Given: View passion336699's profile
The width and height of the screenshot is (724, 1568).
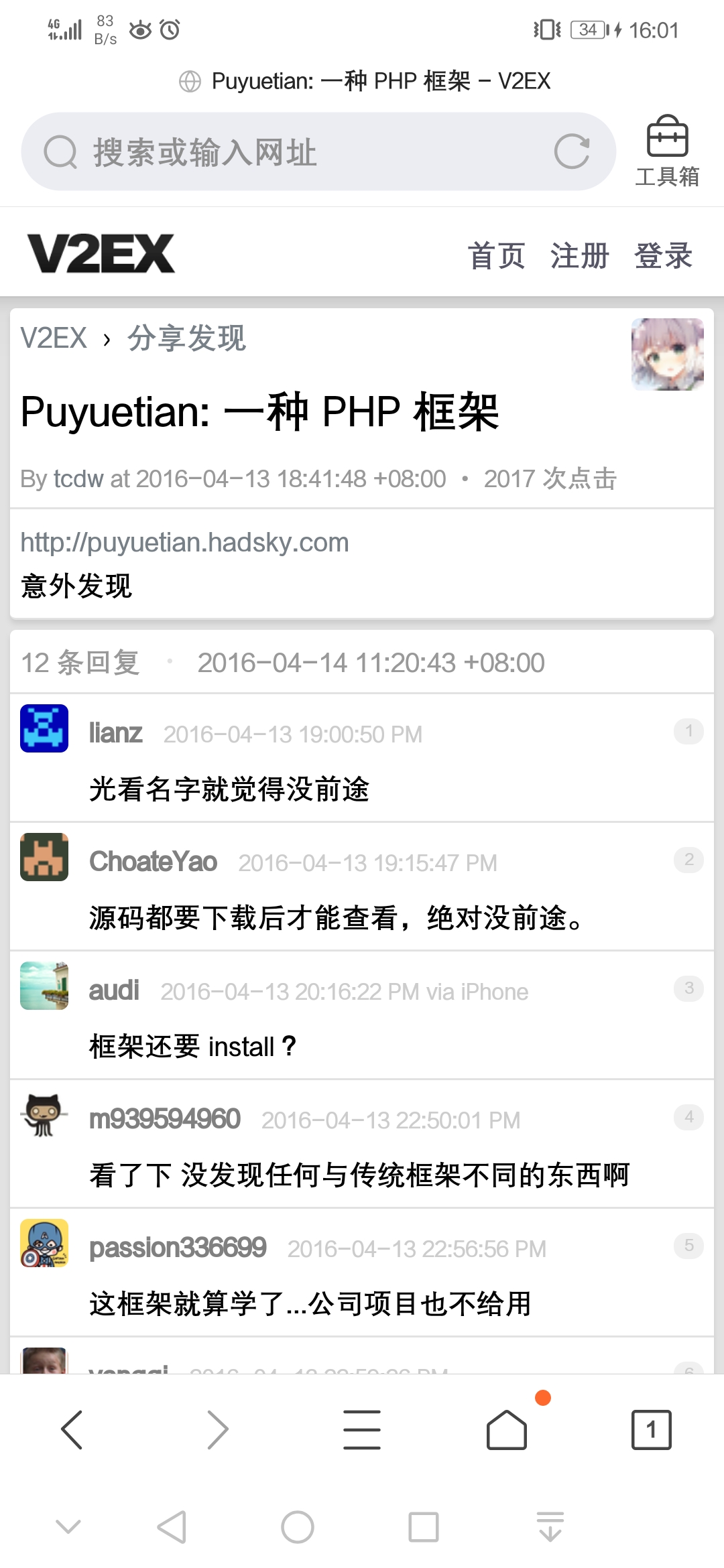Looking at the screenshot, I should coord(178,1248).
